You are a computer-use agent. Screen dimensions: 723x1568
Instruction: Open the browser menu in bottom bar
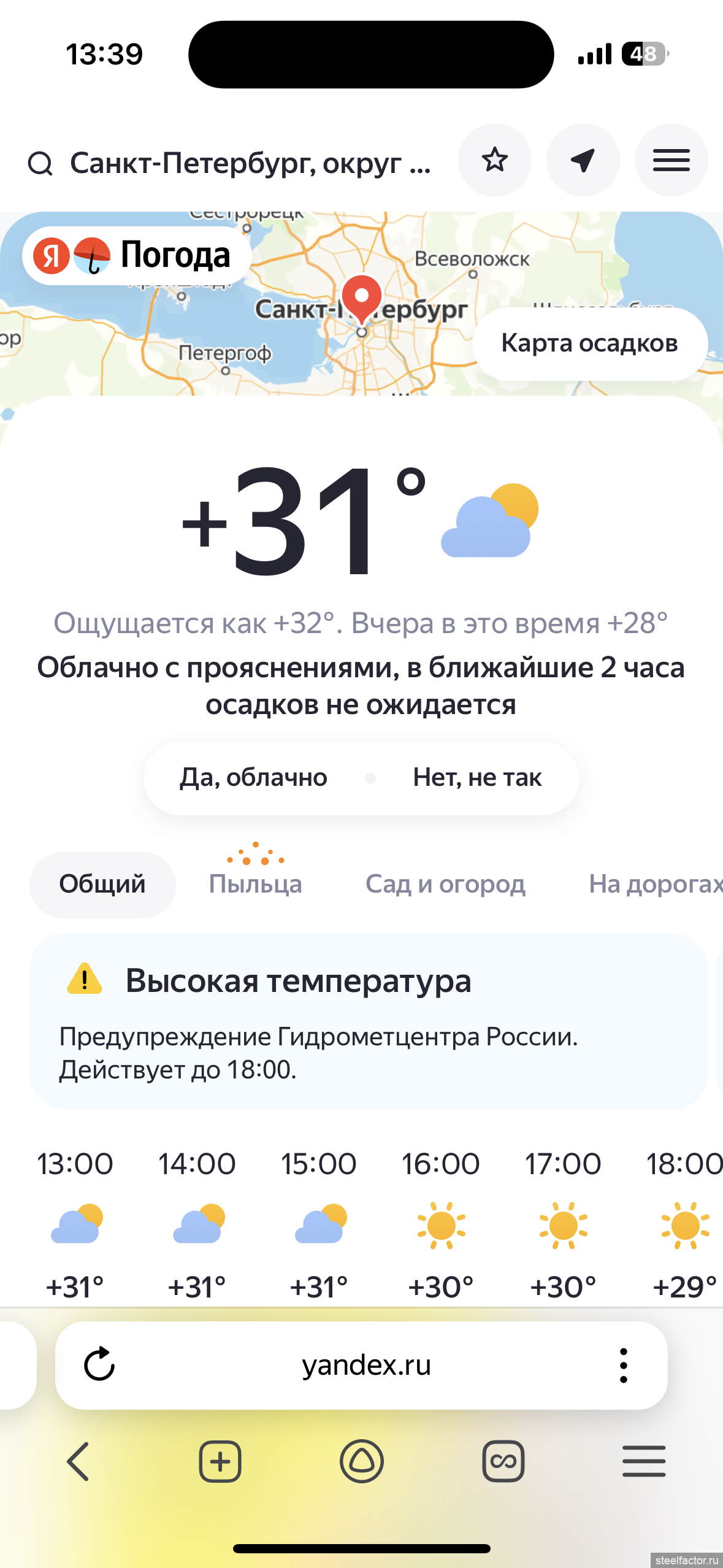tap(644, 1461)
